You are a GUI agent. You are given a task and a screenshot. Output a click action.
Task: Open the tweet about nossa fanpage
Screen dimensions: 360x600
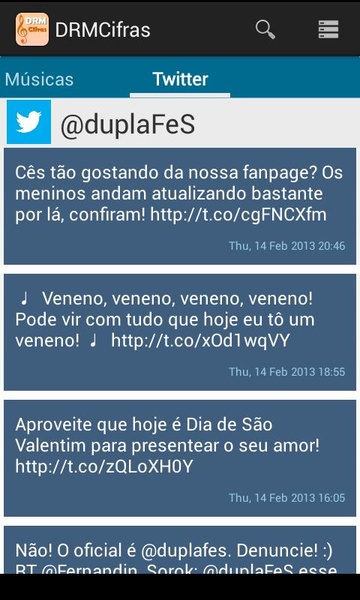point(180,206)
